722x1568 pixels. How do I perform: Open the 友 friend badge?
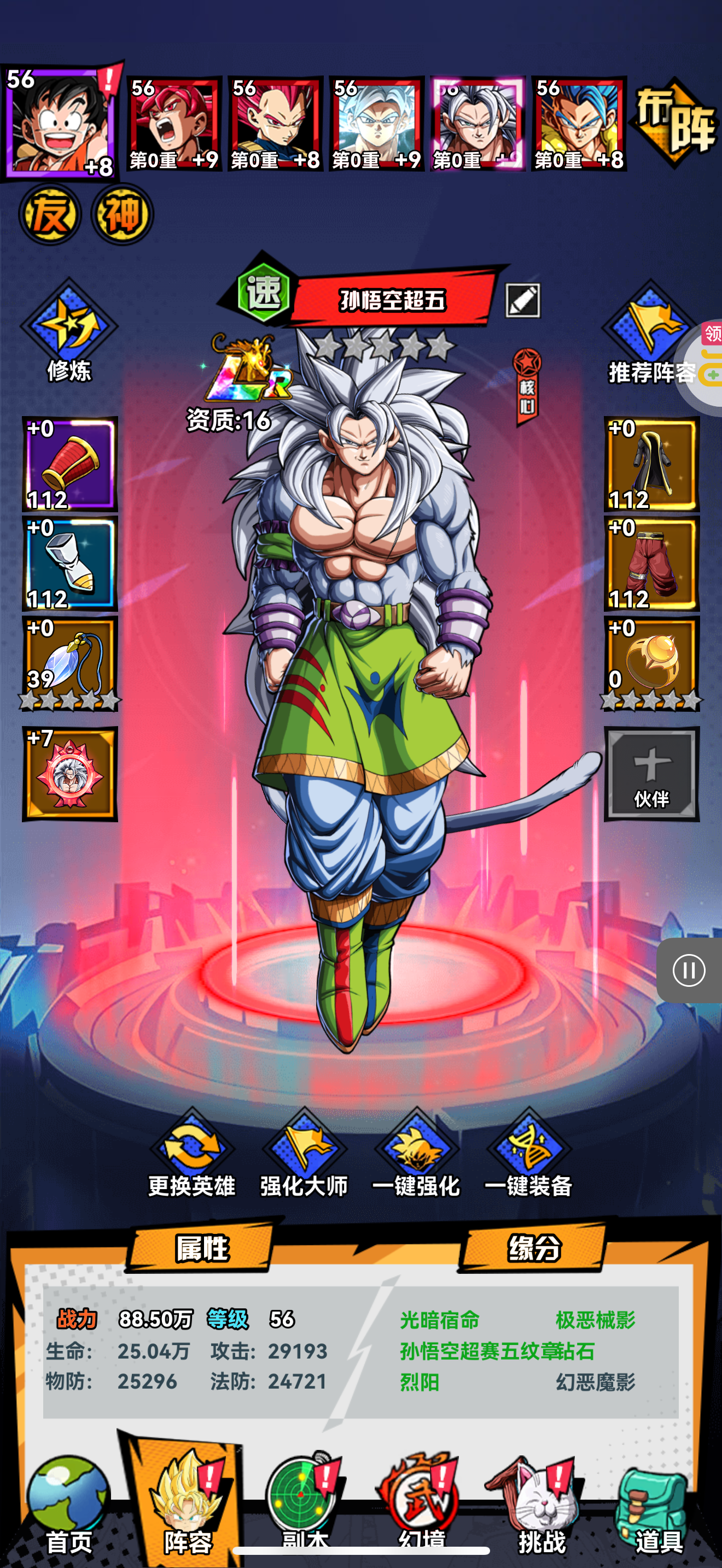[x=50, y=214]
